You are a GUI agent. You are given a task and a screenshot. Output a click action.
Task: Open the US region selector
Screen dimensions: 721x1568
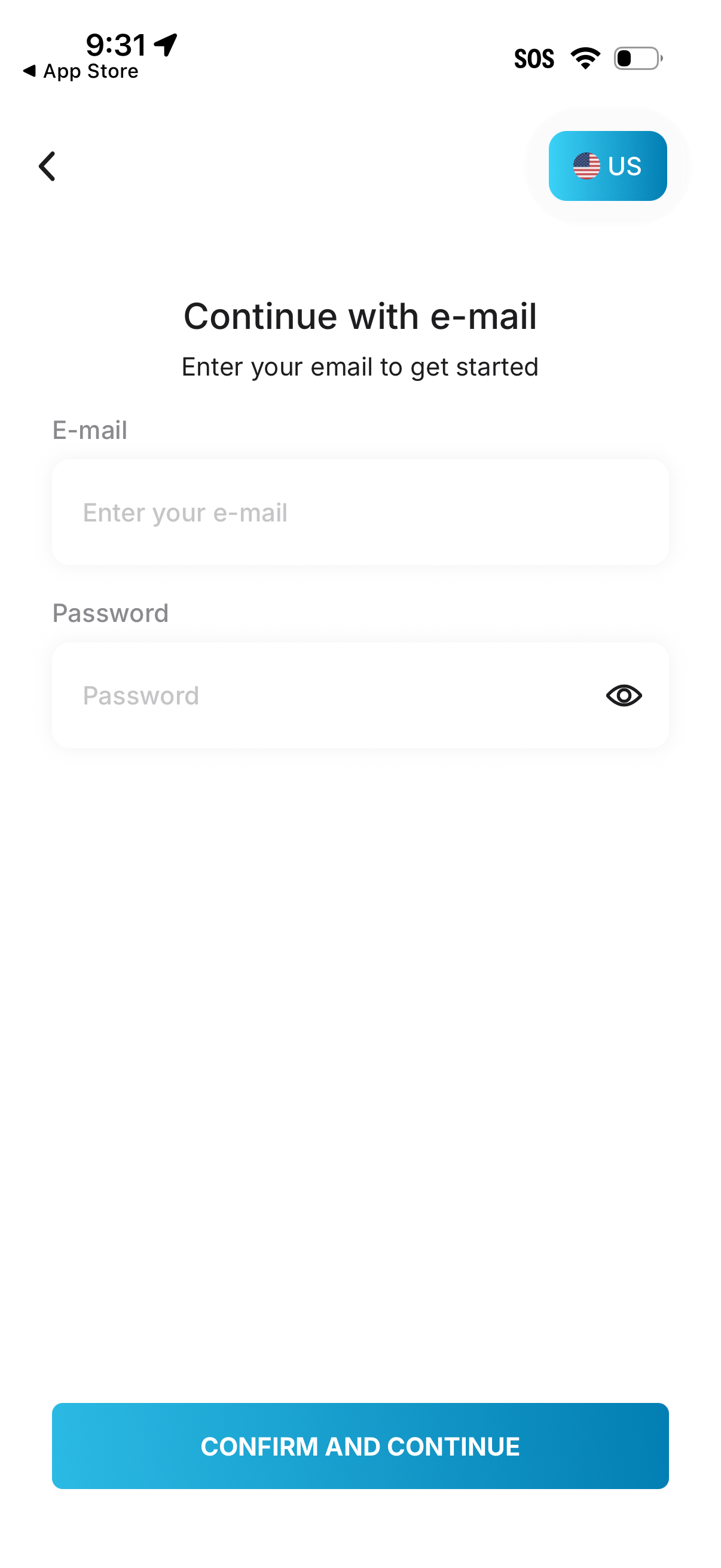607,166
